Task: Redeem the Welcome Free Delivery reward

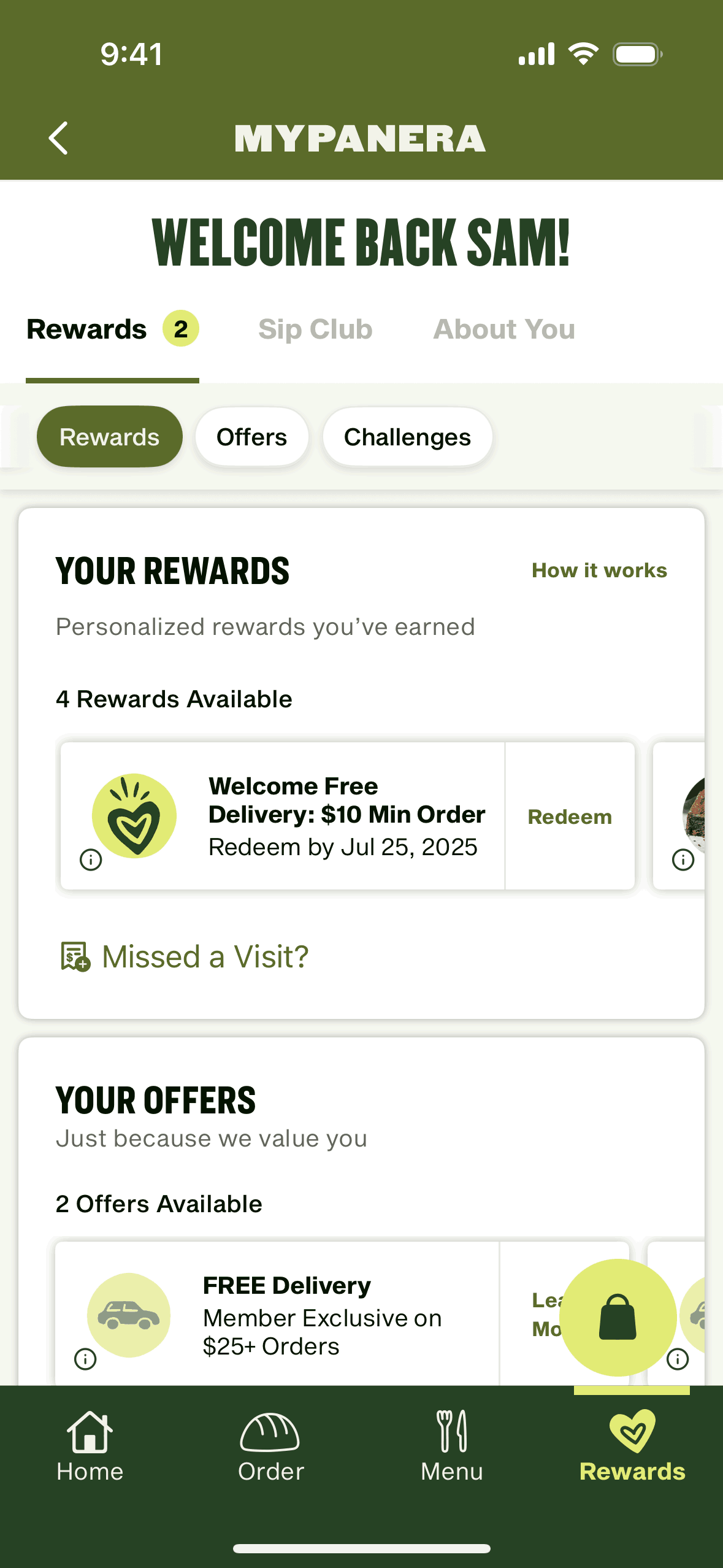Action: click(x=570, y=817)
